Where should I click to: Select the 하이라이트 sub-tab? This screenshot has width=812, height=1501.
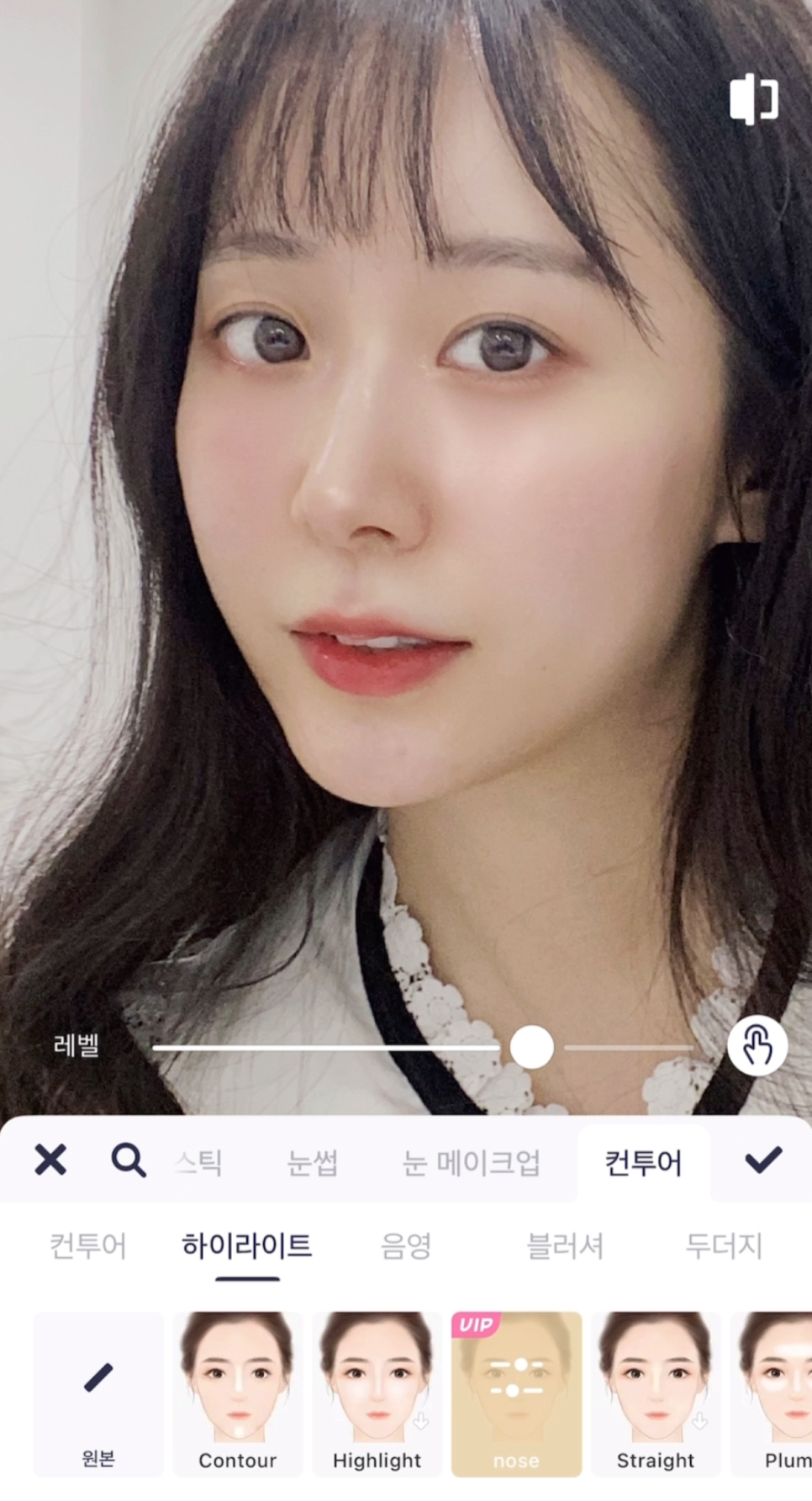pyautogui.click(x=247, y=1245)
